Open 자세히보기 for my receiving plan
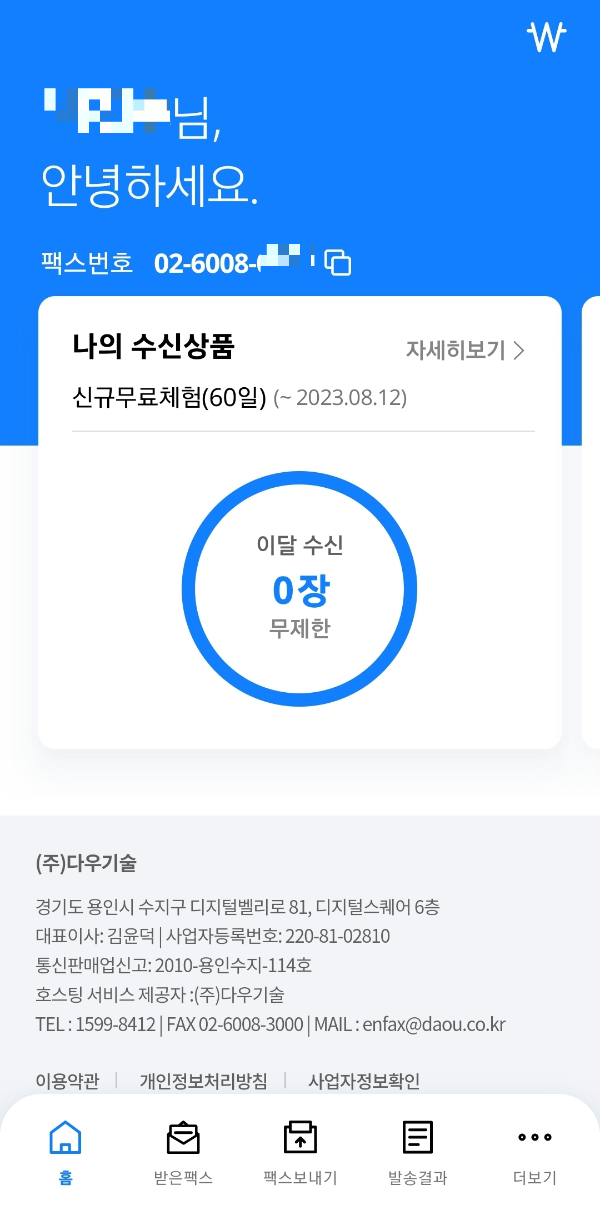The height and width of the screenshot is (1210, 600). click(x=465, y=350)
